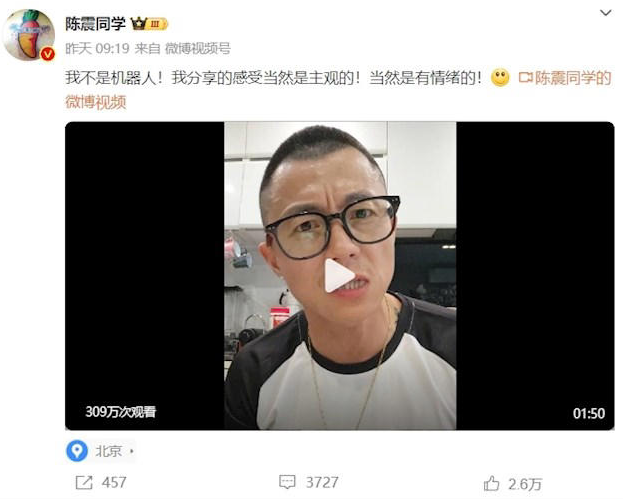Repost this post with 457 shares

pos(100,482)
